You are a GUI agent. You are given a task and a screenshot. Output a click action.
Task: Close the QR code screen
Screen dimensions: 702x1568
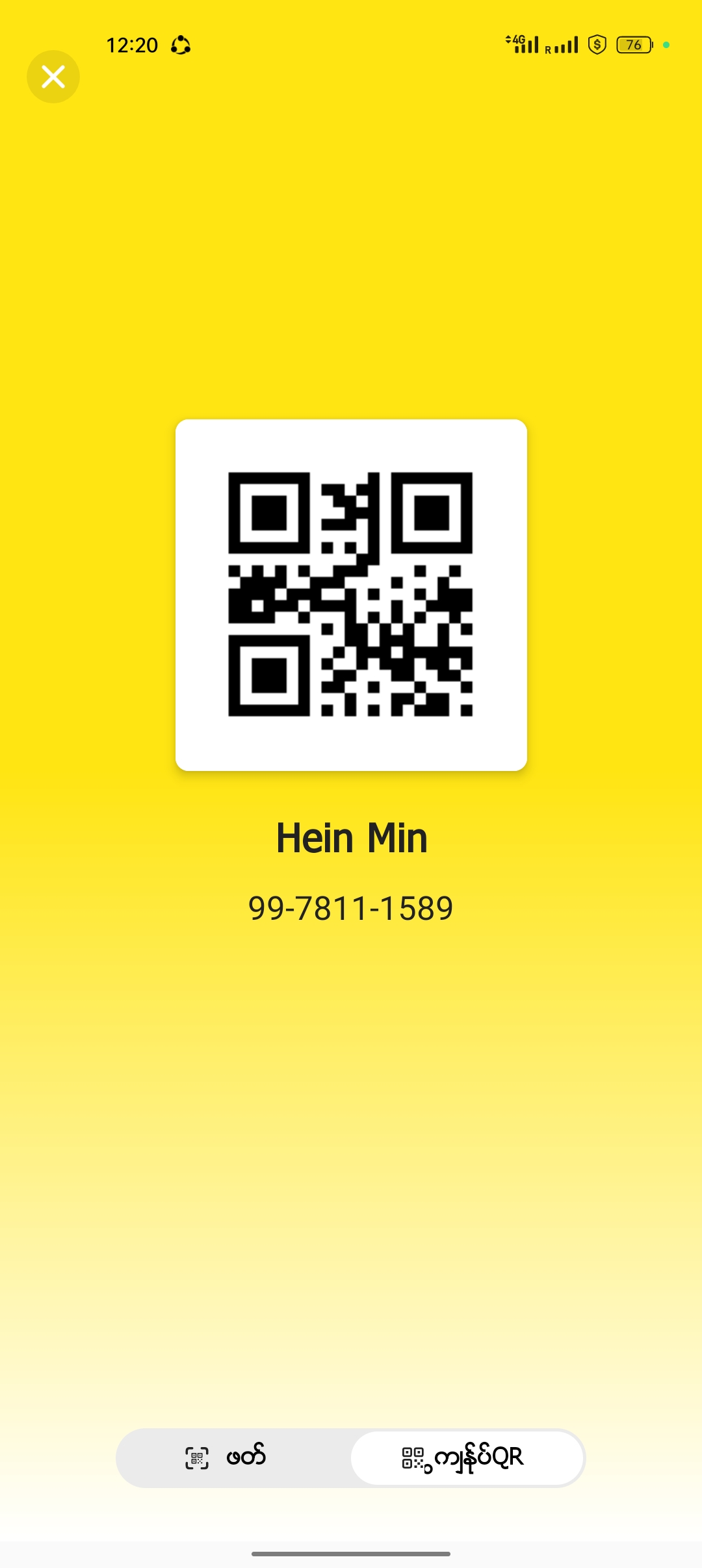tap(53, 77)
